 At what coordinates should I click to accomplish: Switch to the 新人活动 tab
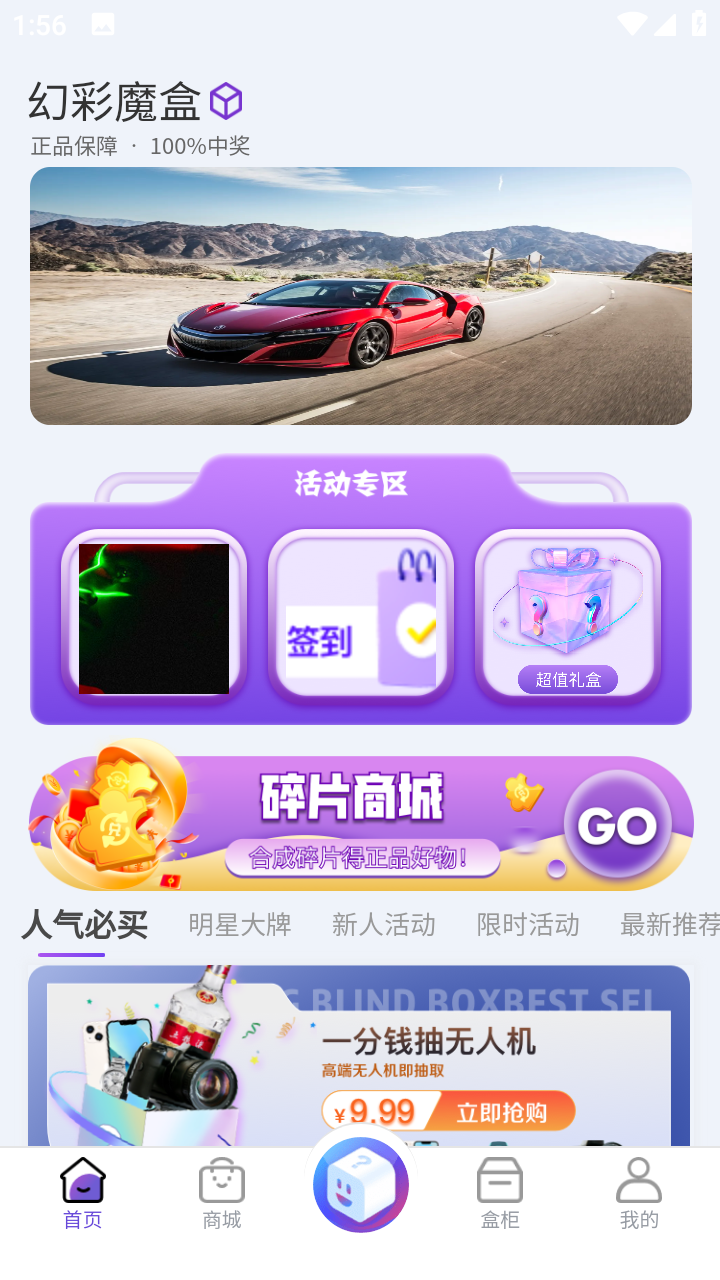point(384,925)
